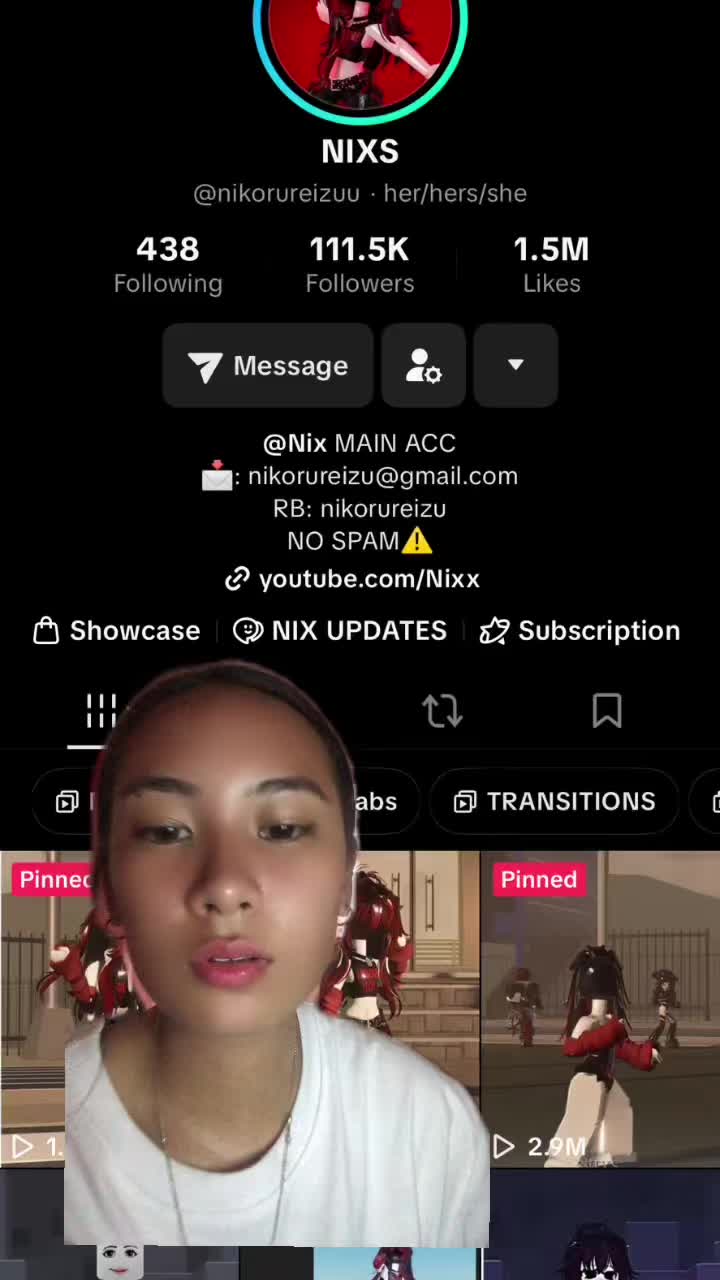The height and width of the screenshot is (1280, 720).
Task: View the 111.5K Followers list
Action: coord(360,265)
